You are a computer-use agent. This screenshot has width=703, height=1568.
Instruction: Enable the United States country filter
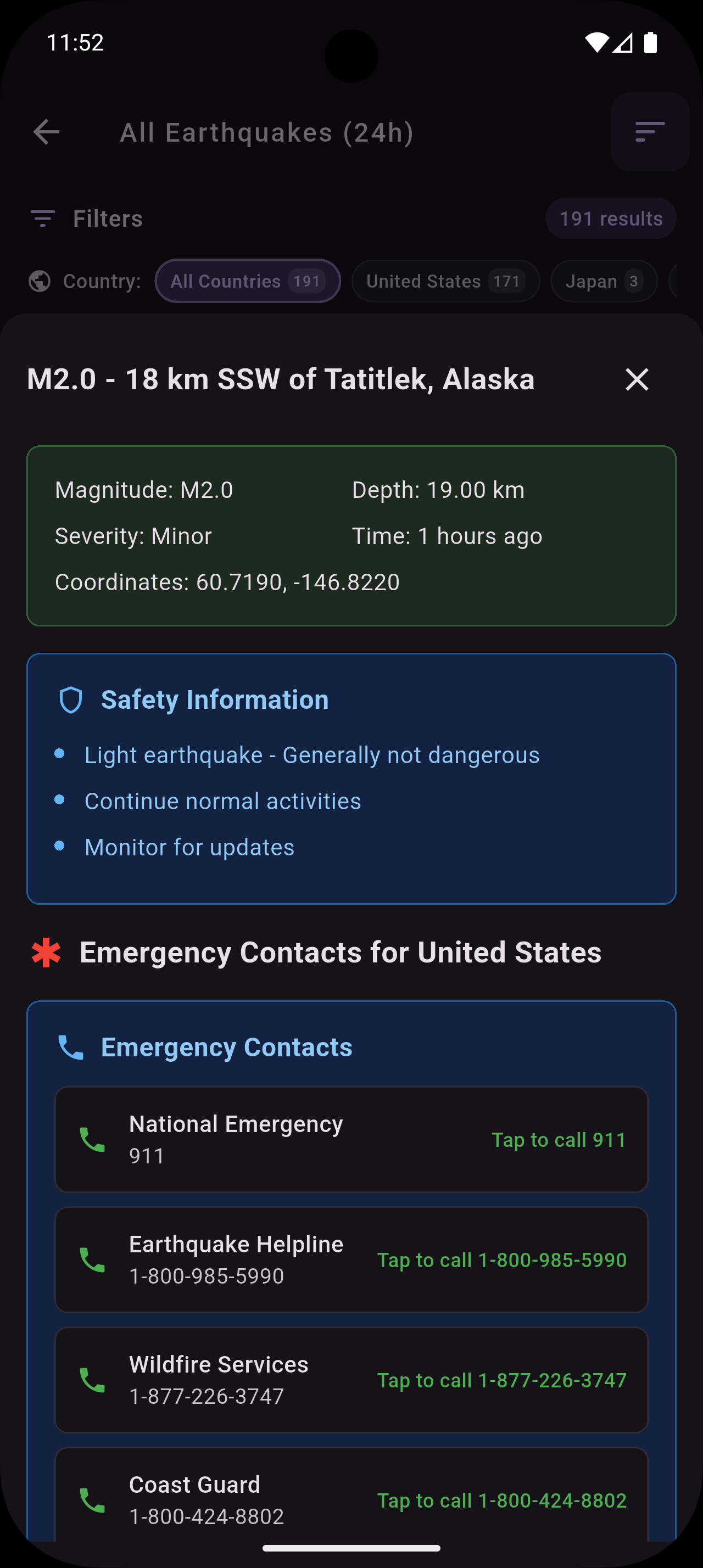445,281
